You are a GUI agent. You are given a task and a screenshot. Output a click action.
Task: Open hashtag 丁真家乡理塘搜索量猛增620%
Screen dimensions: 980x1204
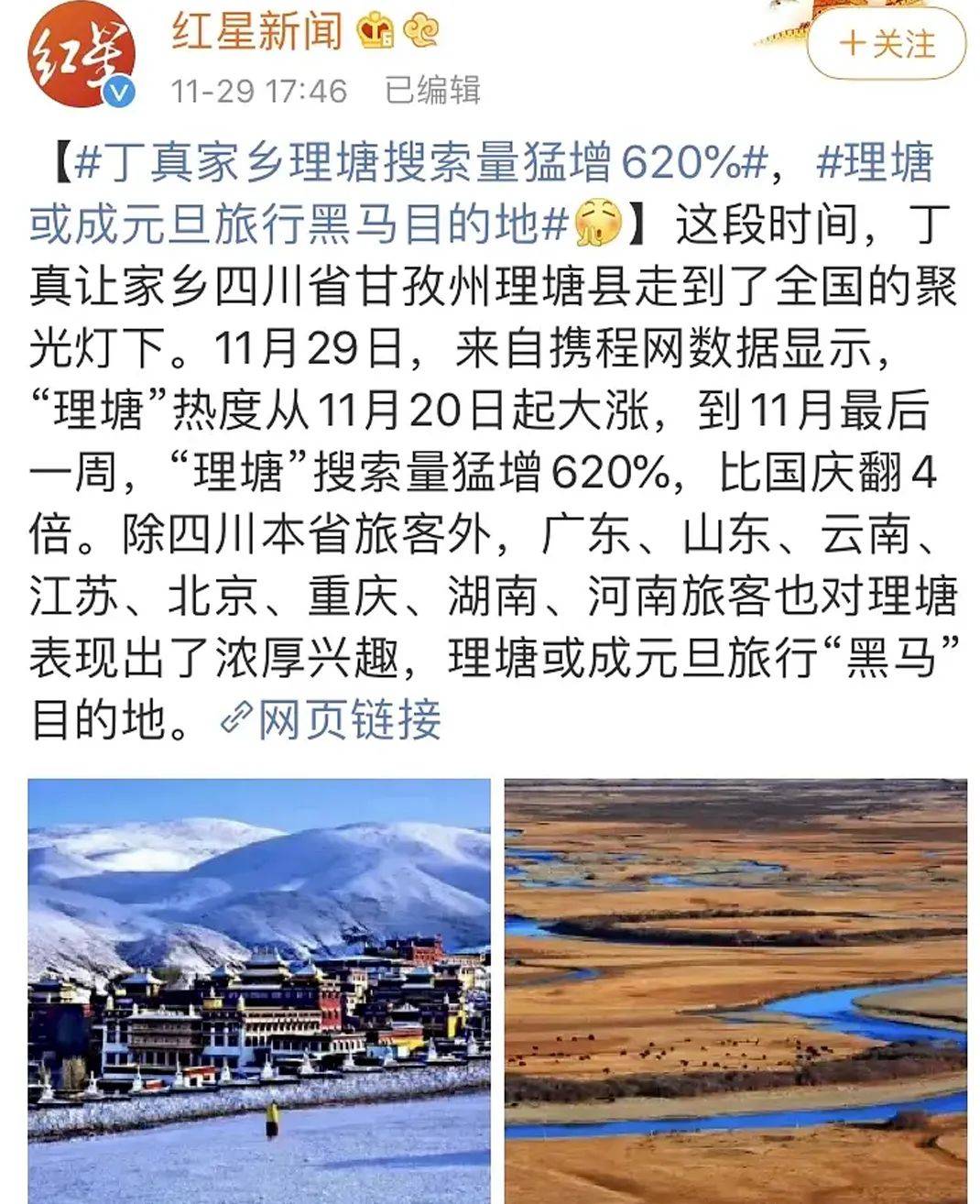pyautogui.click(x=419, y=164)
